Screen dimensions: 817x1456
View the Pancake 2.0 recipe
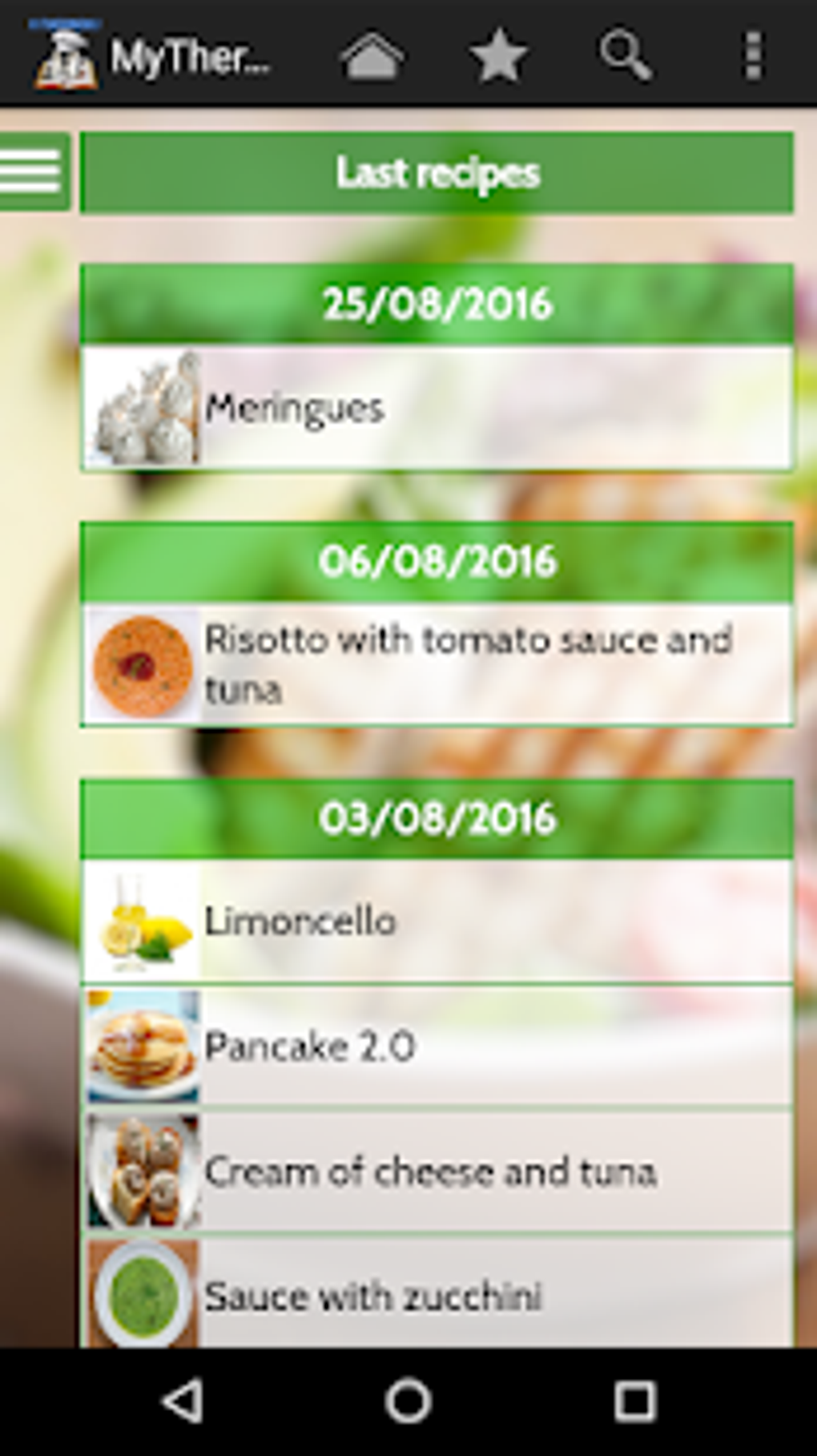click(437, 1046)
